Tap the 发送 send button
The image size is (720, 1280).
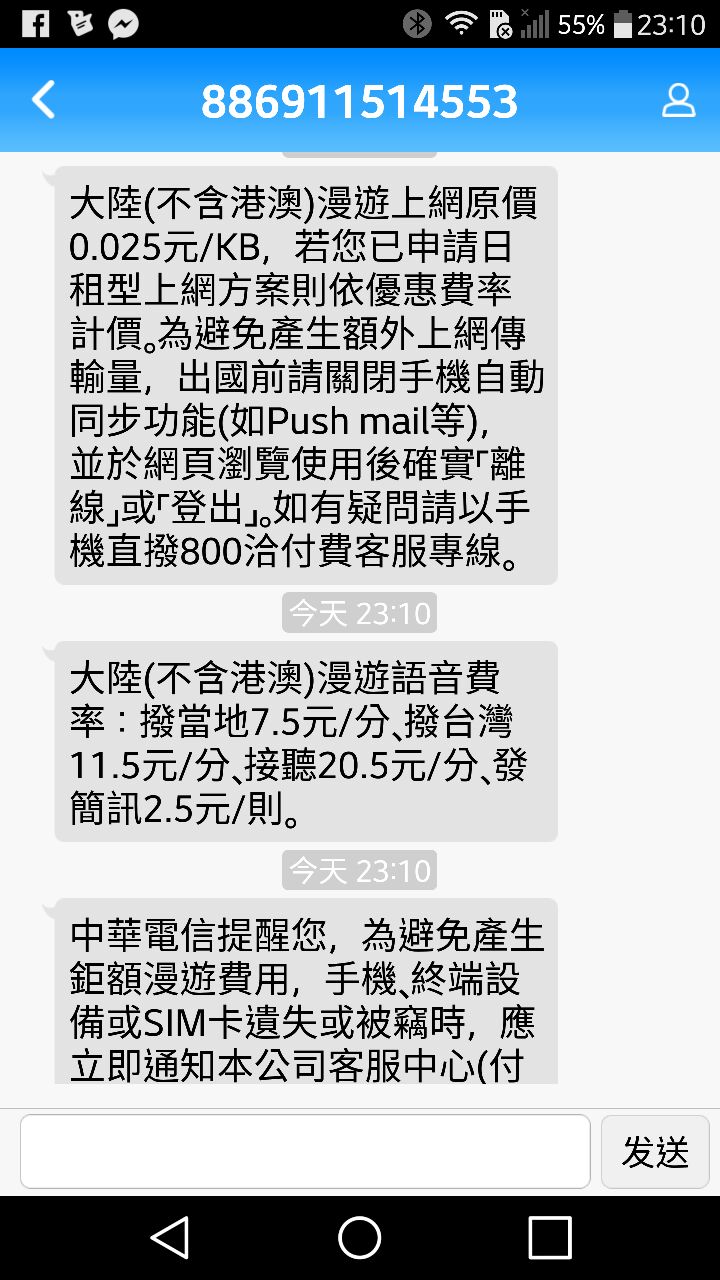655,1152
